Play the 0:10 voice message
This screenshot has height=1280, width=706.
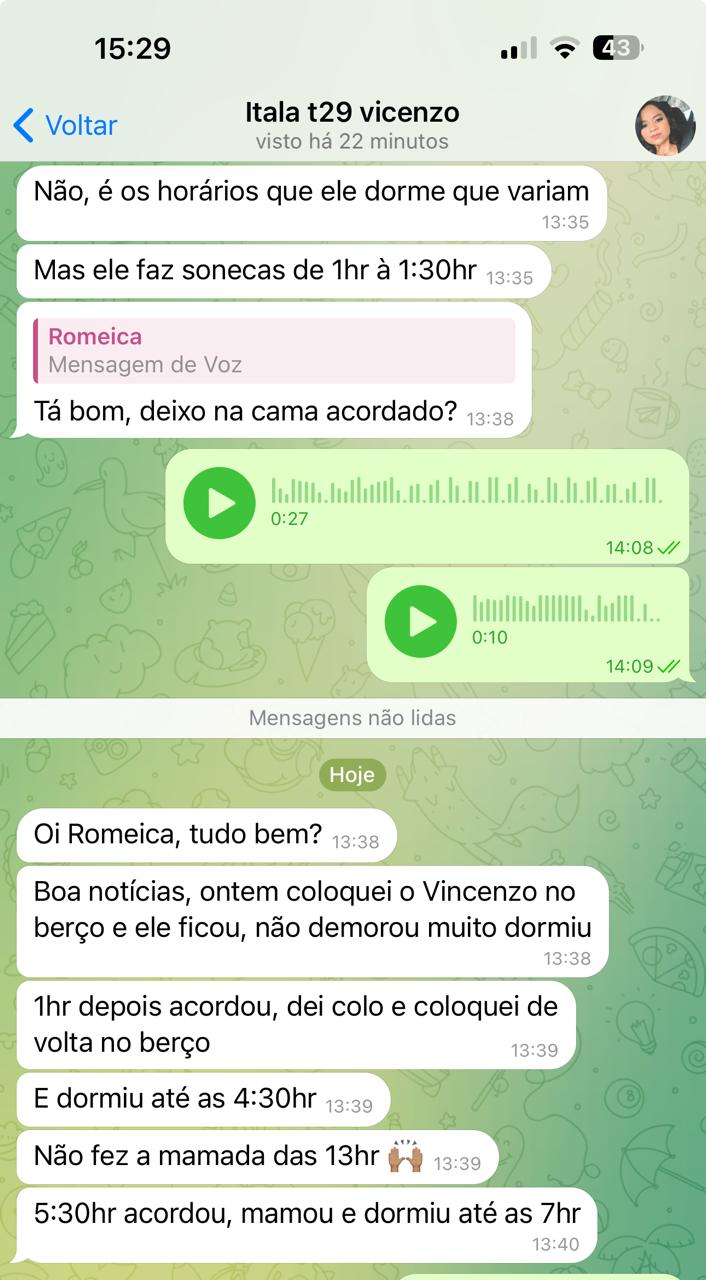(421, 621)
